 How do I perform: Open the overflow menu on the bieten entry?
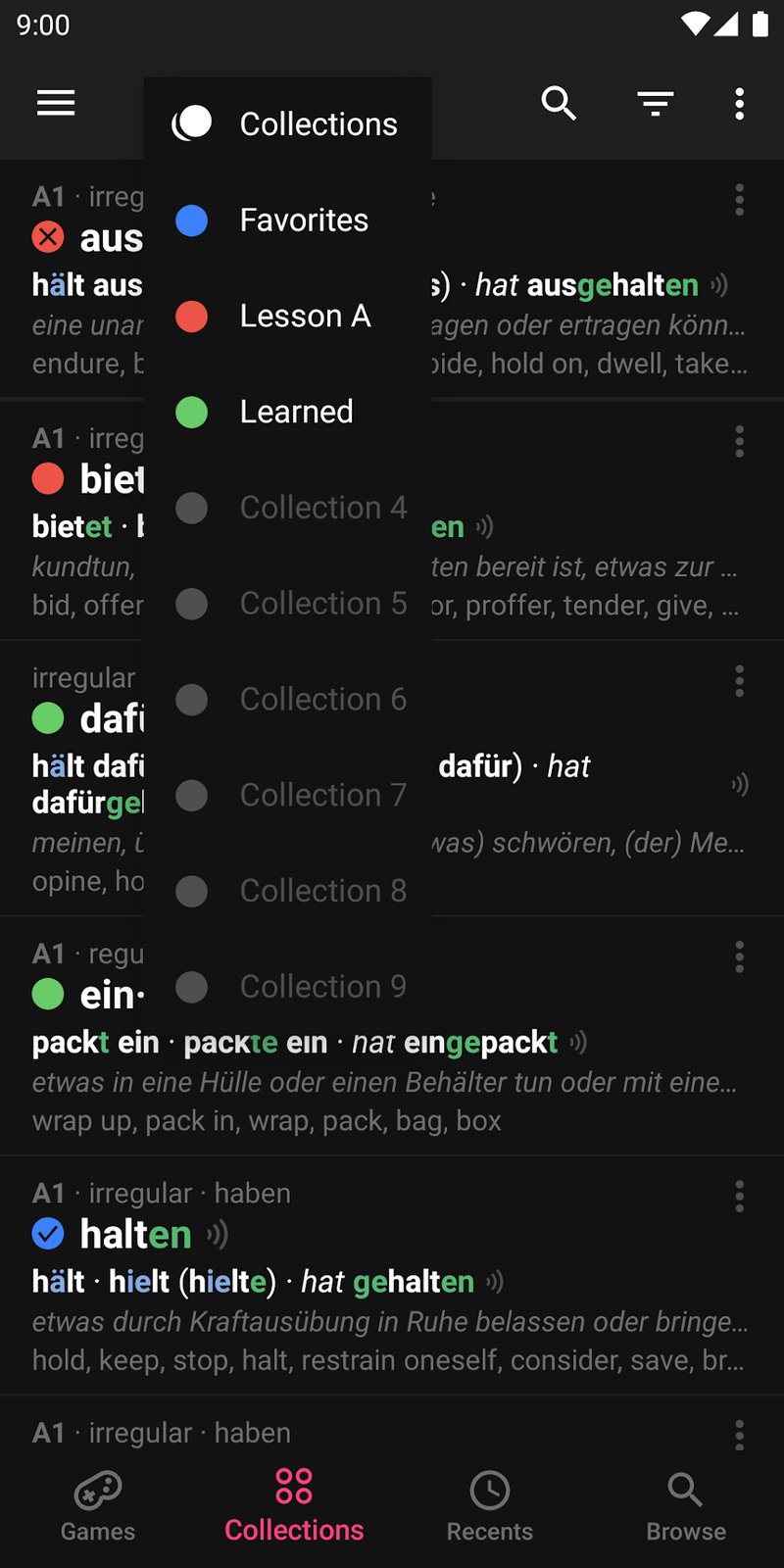click(x=739, y=442)
